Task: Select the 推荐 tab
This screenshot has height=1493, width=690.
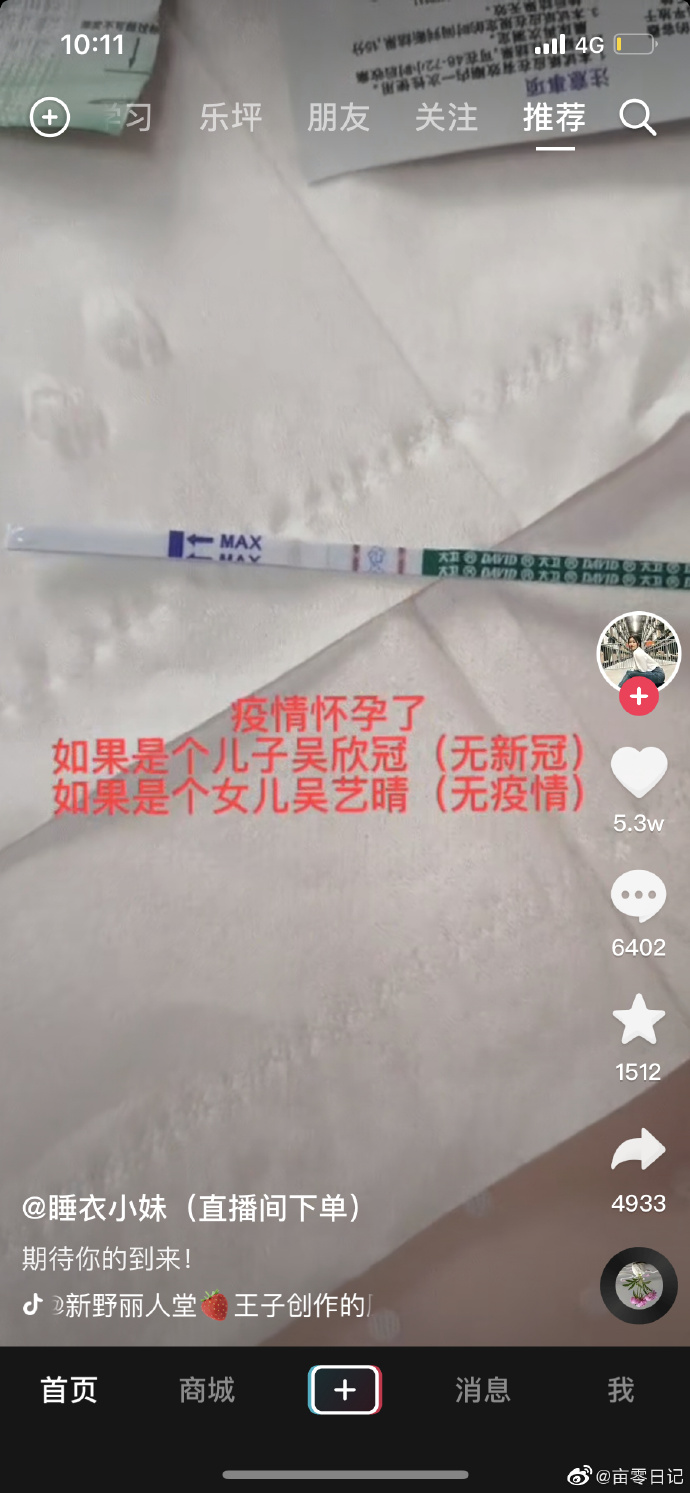Action: coord(554,118)
